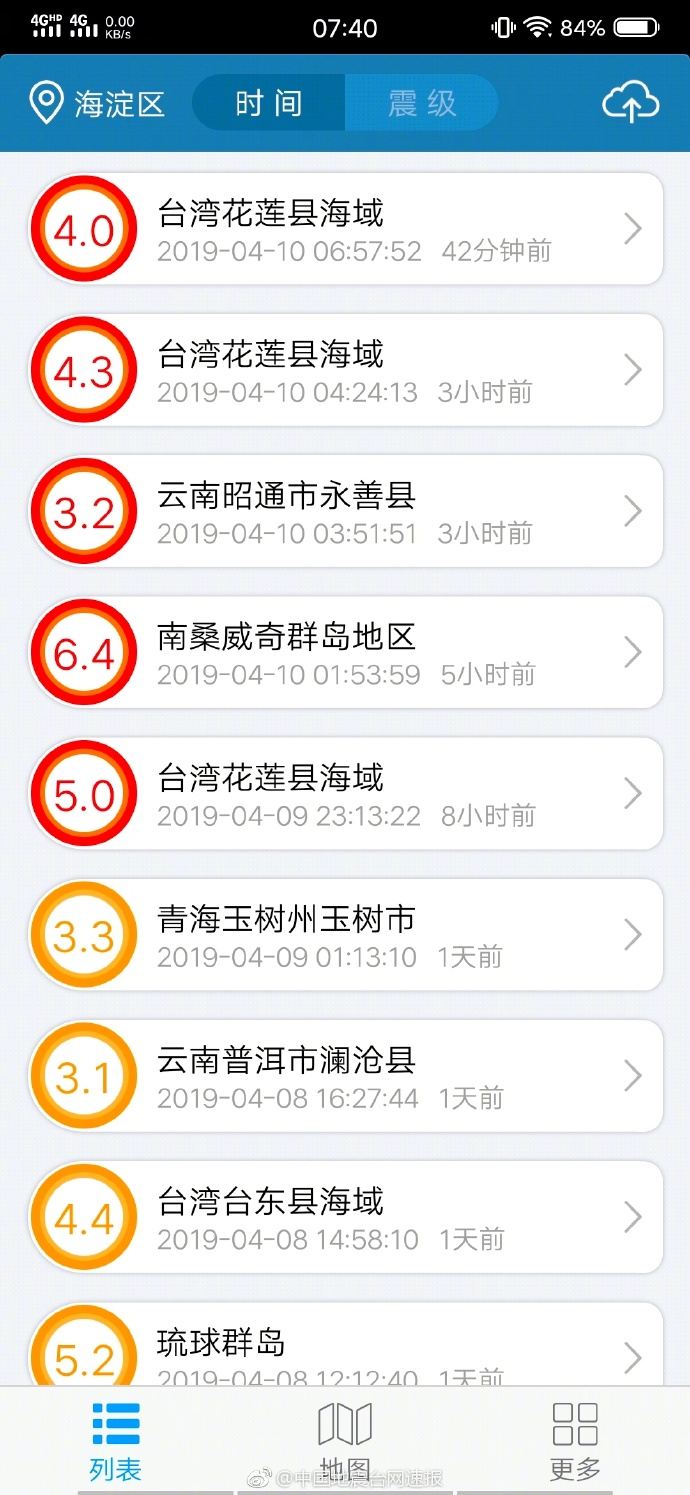Open the 4.0 台湾花莲县海域 earthquake entry

click(x=346, y=230)
